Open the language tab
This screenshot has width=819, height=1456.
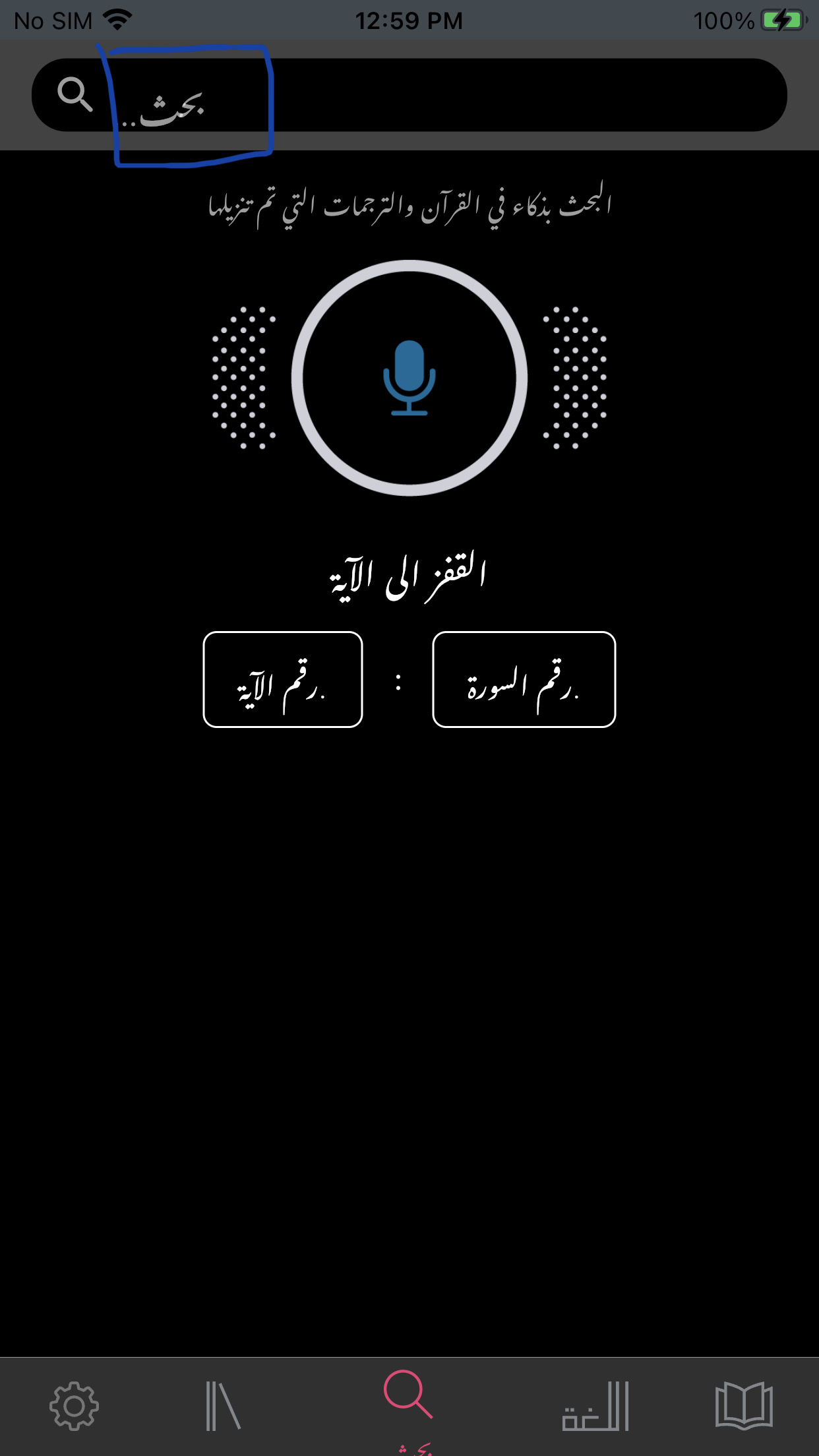[595, 1406]
